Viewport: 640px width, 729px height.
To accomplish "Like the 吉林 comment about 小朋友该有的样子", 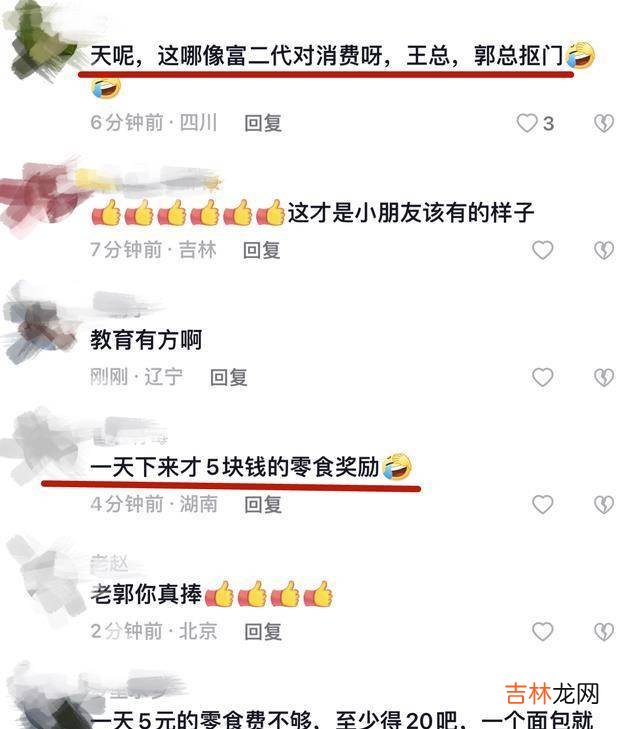I will (542, 250).
